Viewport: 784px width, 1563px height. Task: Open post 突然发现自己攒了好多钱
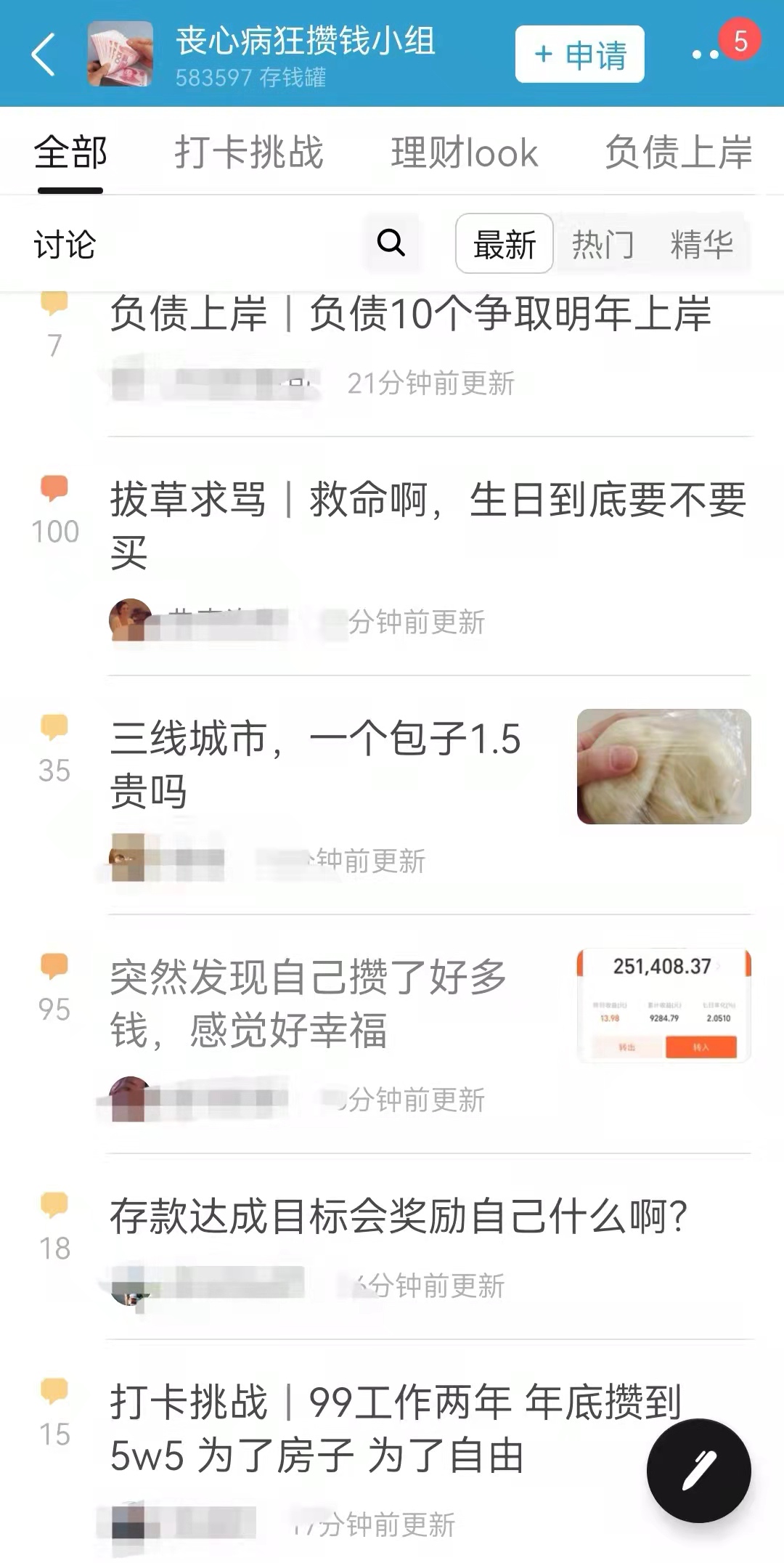pos(309,1002)
